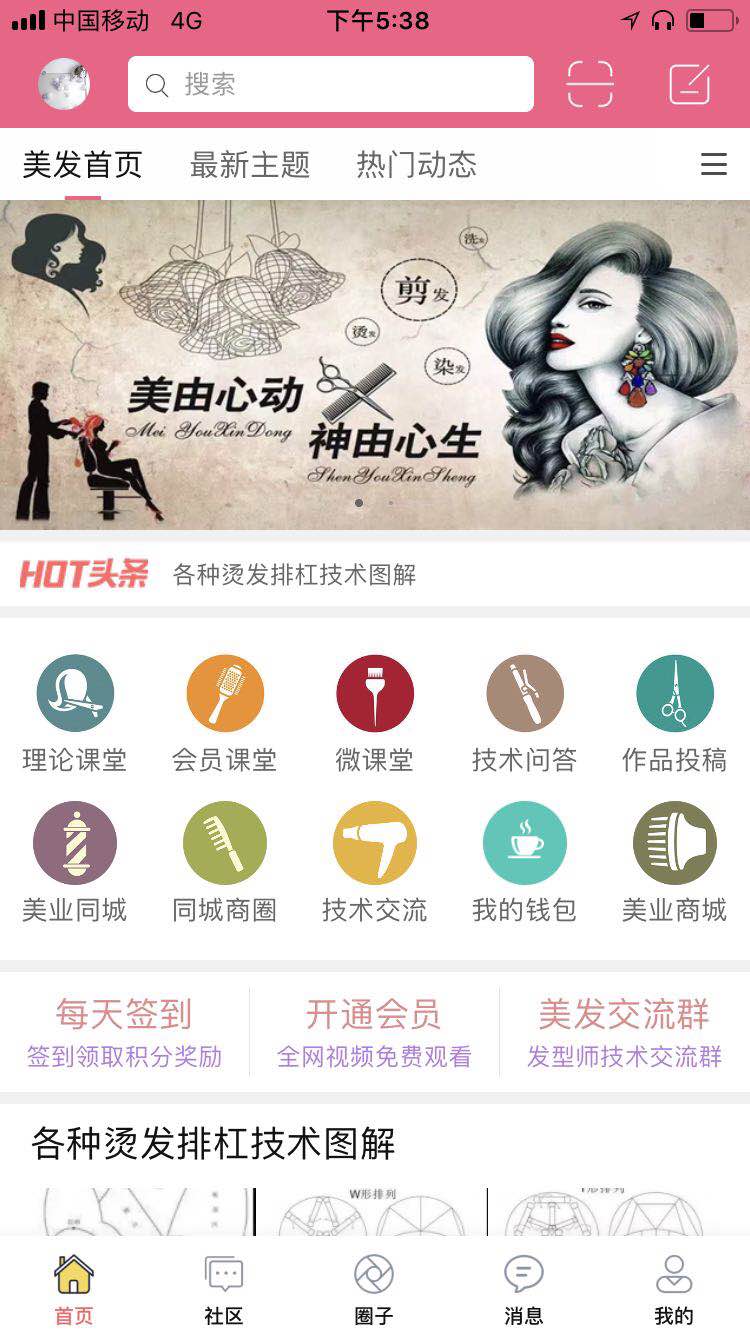Open the HOT头条 headline 各种烫发排杠技术图解
Image resolution: width=750 pixels, height=1334 pixels.
click(x=294, y=574)
